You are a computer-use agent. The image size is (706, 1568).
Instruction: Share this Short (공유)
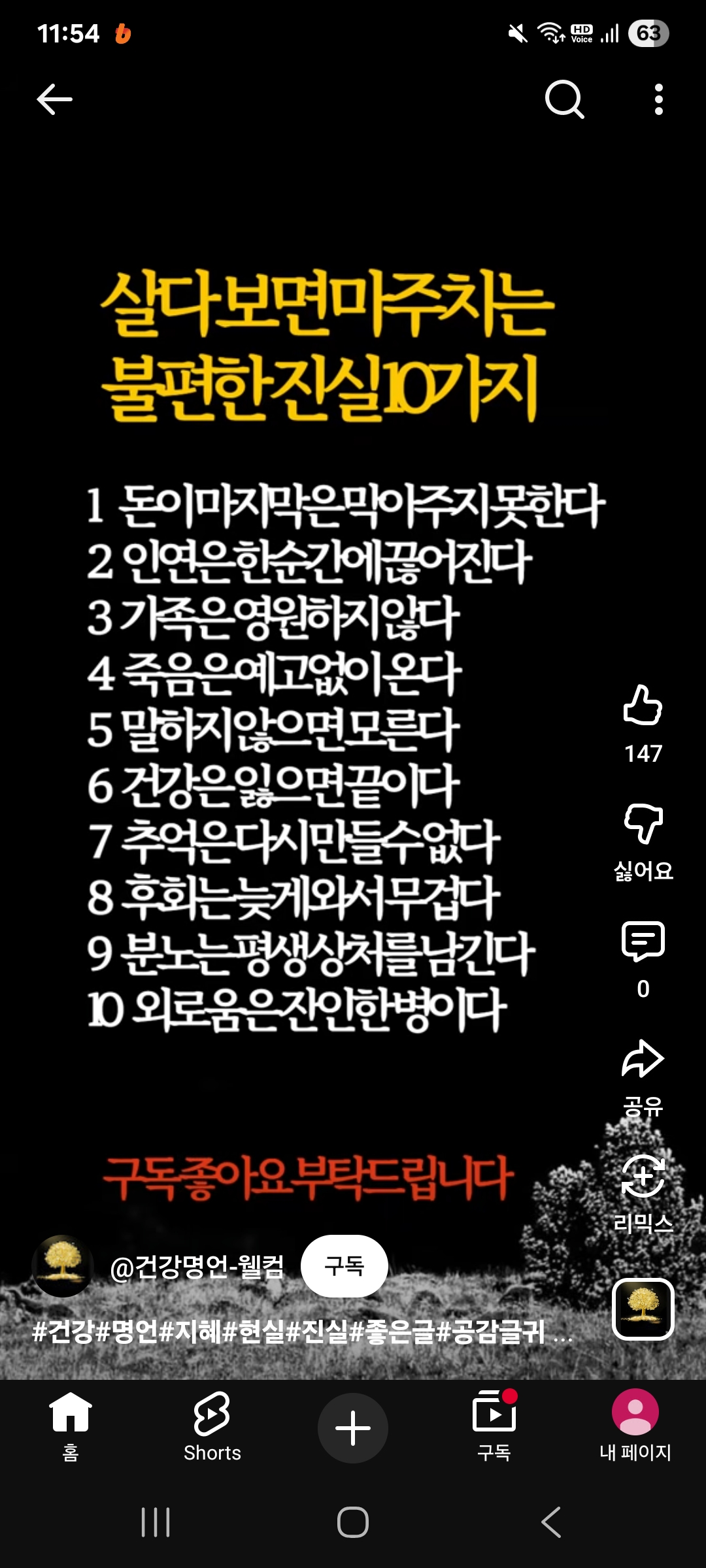(643, 1059)
